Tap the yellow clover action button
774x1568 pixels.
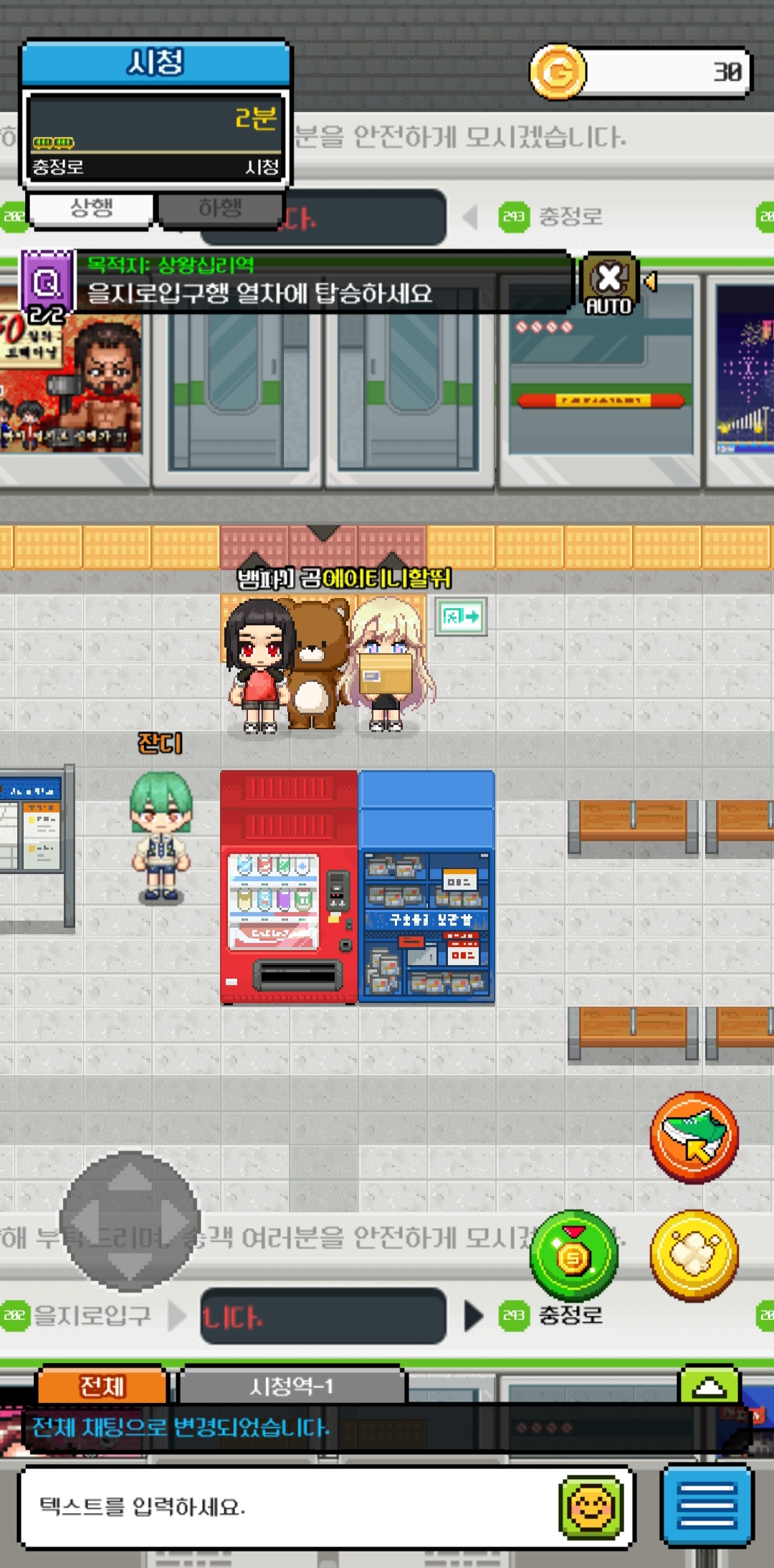(x=694, y=1255)
